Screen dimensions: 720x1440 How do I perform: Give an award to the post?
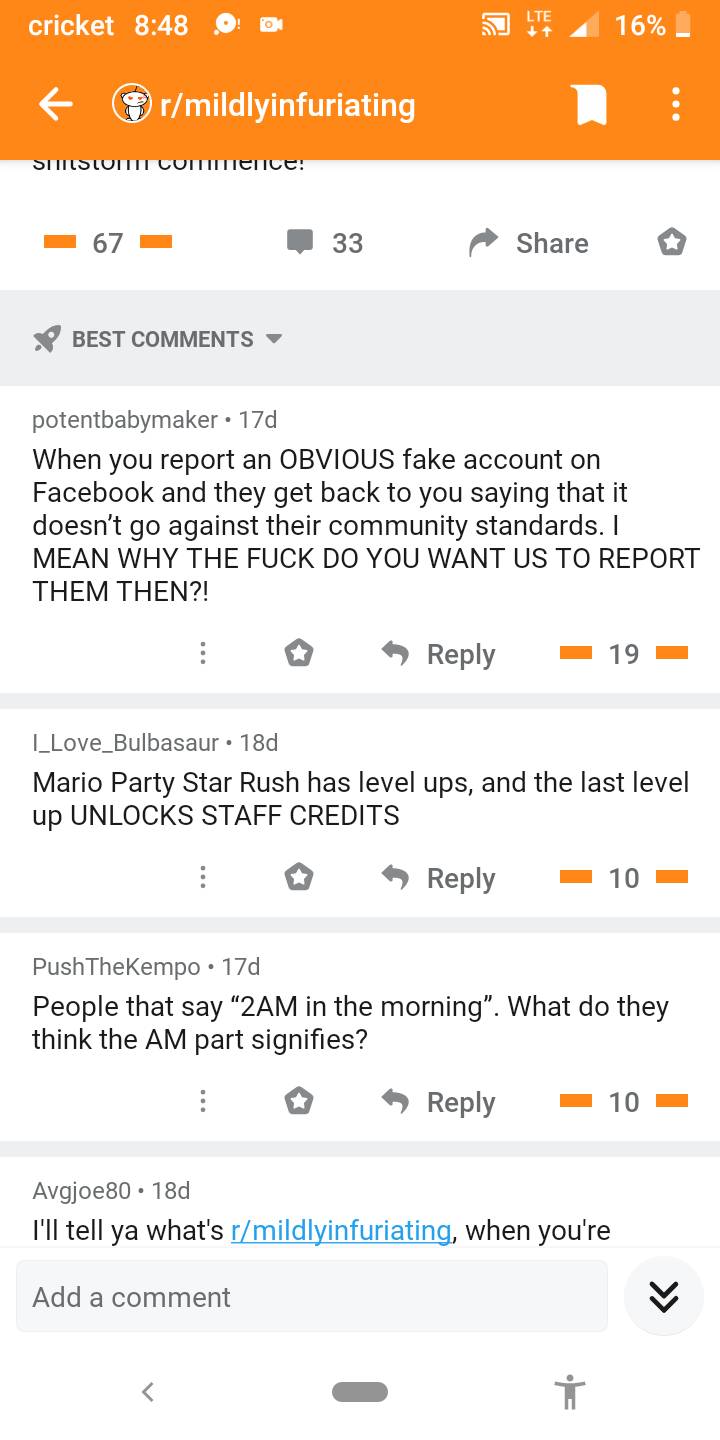coord(671,242)
